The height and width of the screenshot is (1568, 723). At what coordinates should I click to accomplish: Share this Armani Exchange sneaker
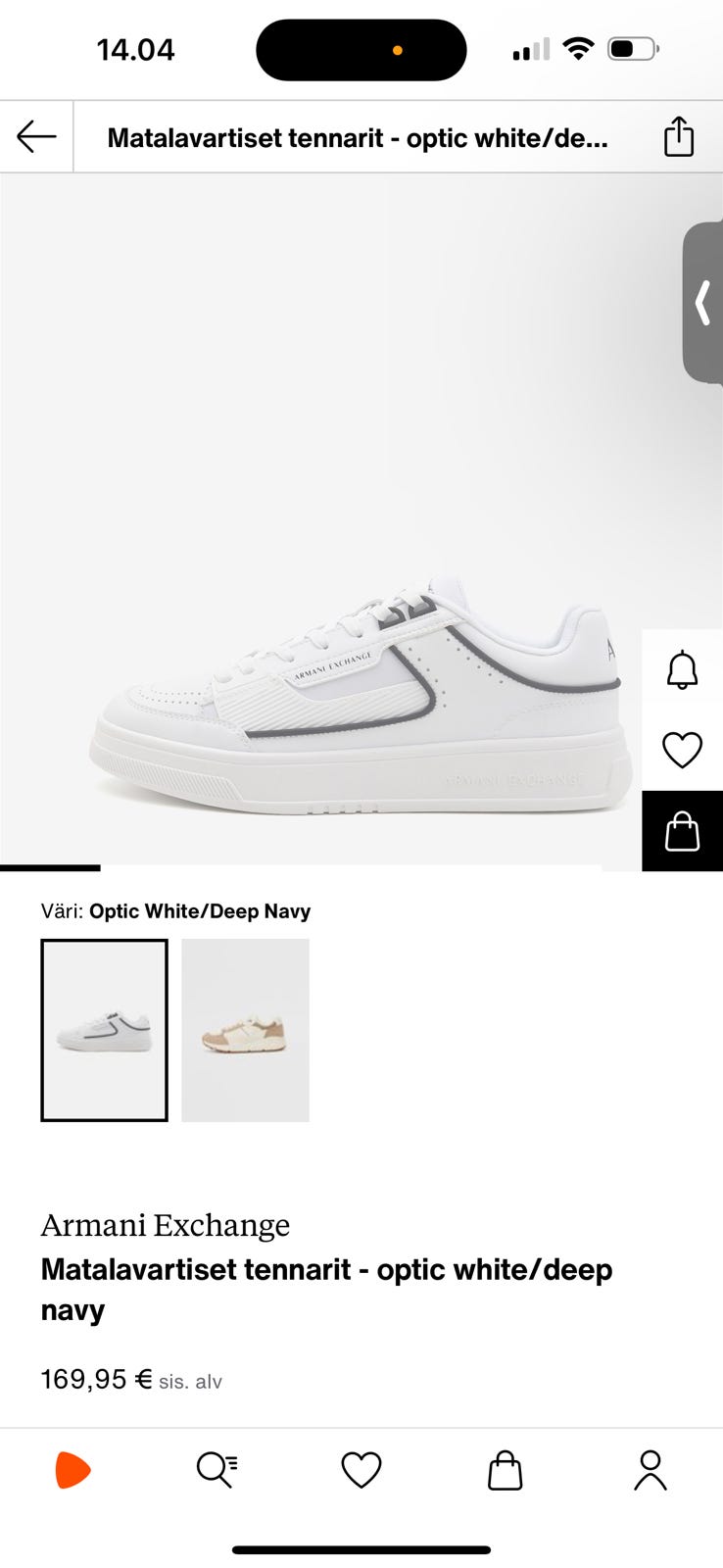(678, 137)
